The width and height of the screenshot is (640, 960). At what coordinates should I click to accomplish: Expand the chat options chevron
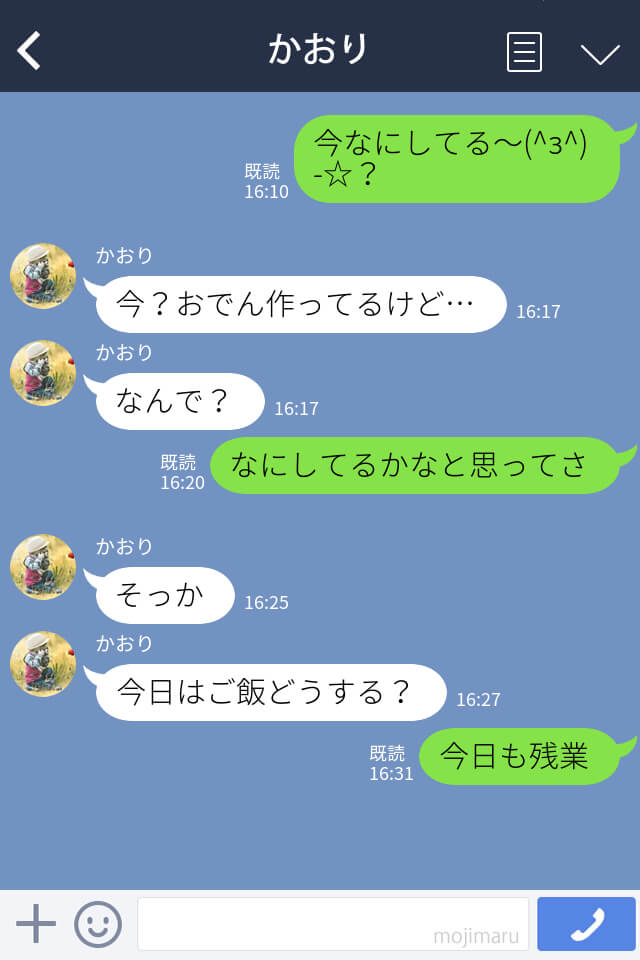pyautogui.click(x=600, y=52)
